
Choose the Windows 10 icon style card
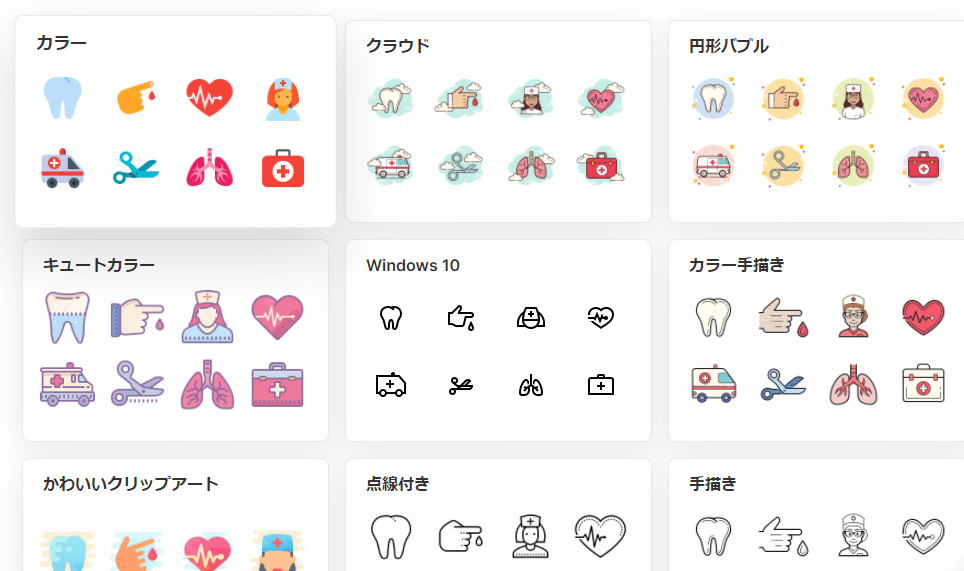[x=498, y=340]
